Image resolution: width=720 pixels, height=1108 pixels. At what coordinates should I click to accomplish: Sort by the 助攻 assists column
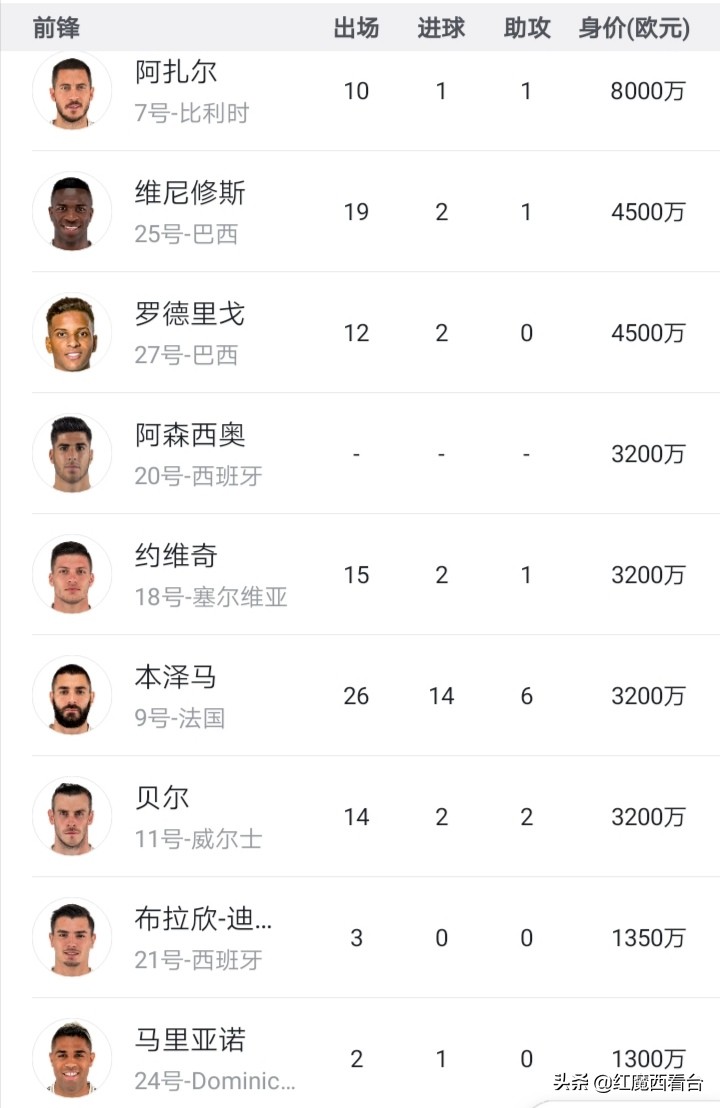[525, 28]
